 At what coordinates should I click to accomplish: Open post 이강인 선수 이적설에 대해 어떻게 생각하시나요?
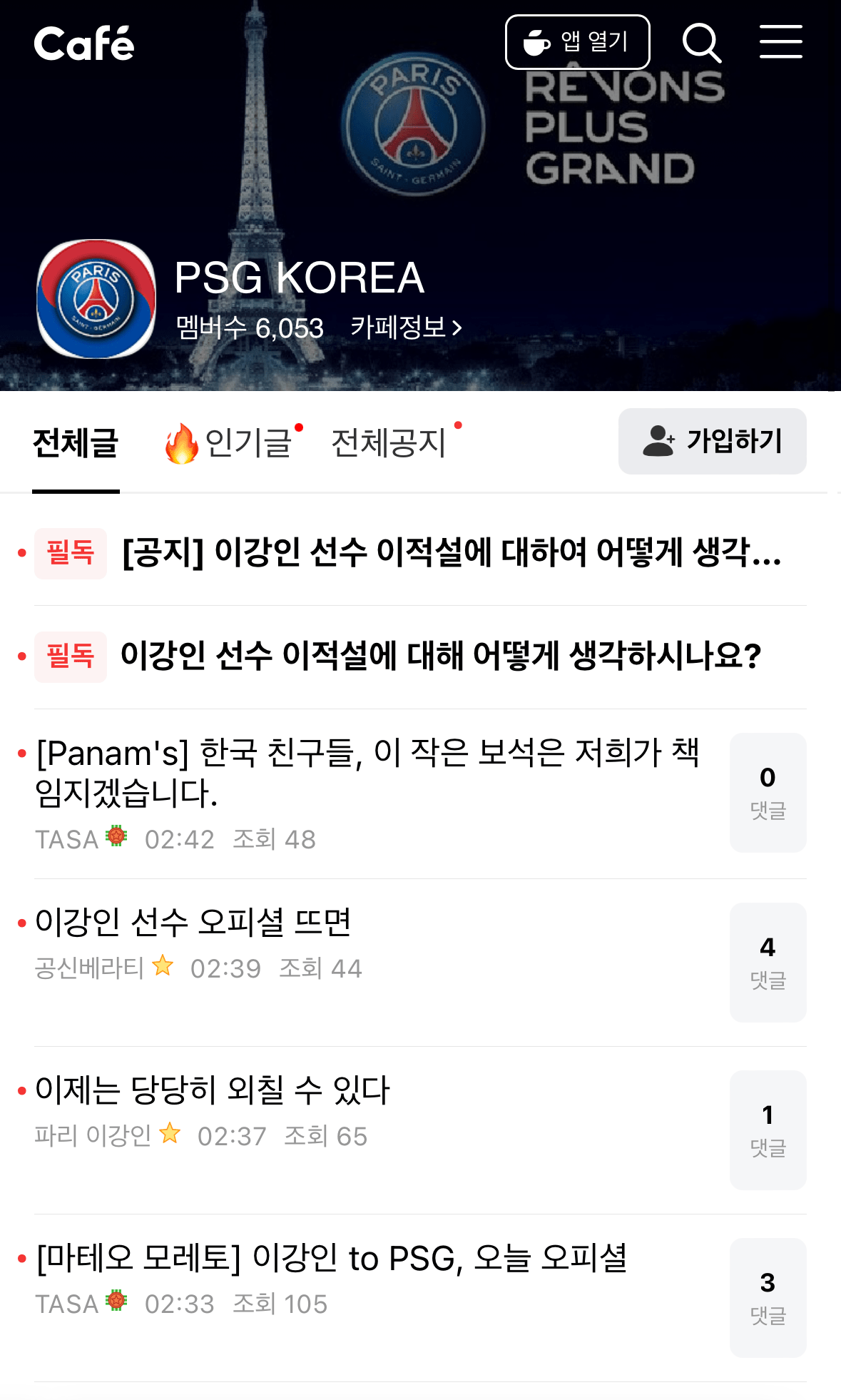coord(440,656)
